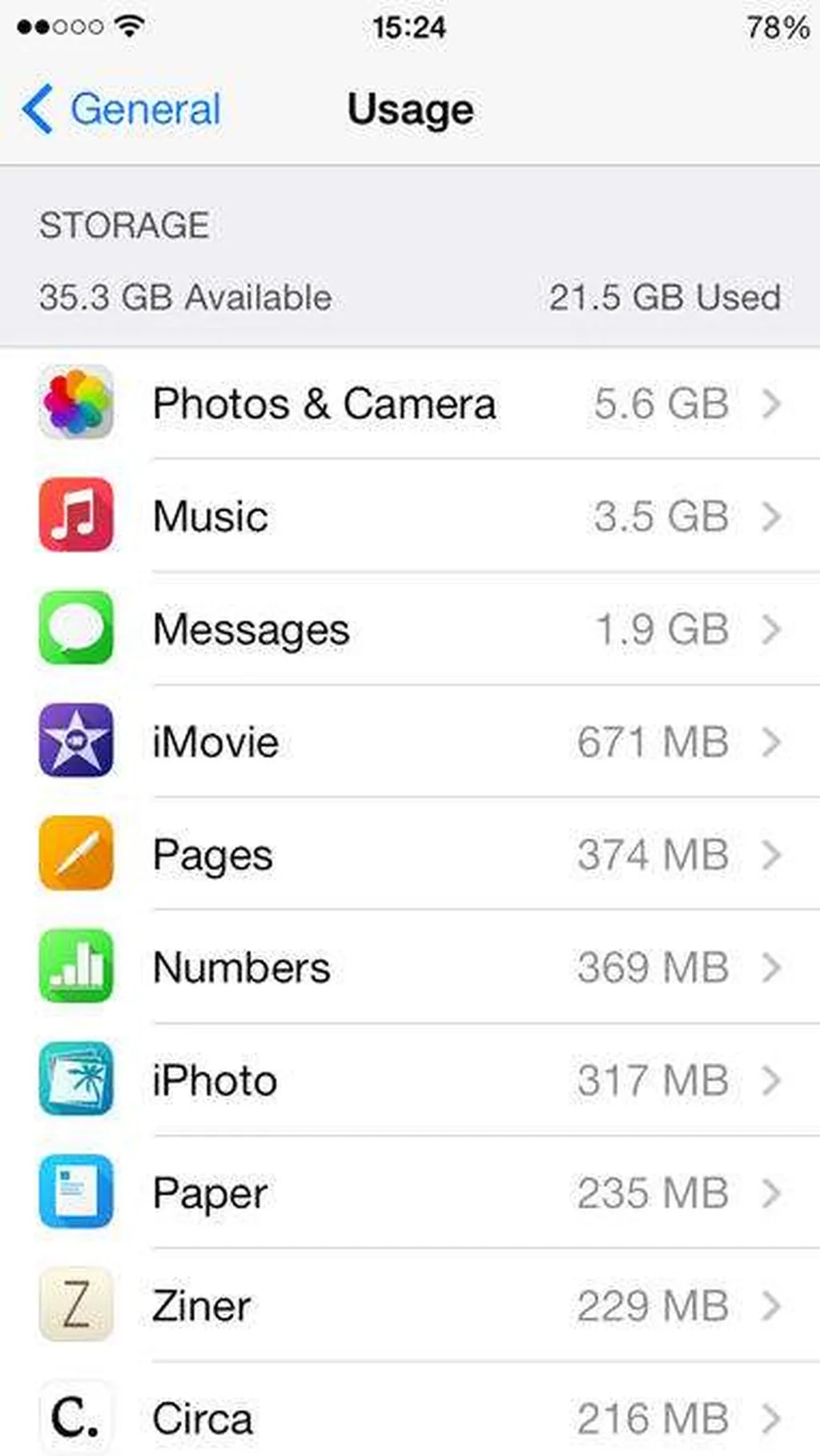Open Photos & Camera storage details
This screenshot has width=820, height=1456.
pyautogui.click(x=410, y=403)
